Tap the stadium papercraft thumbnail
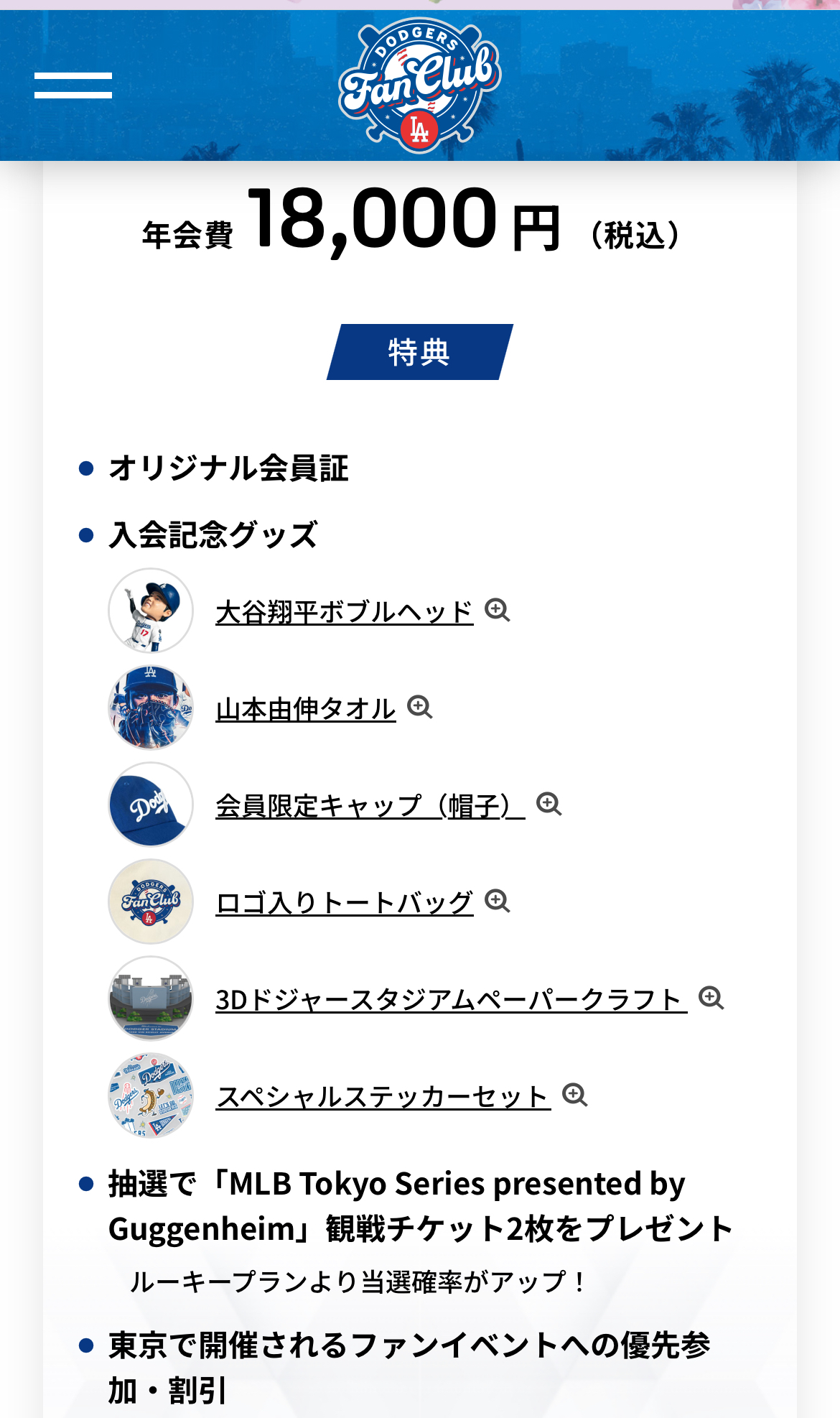Image resolution: width=840 pixels, height=1418 pixels. 151,998
